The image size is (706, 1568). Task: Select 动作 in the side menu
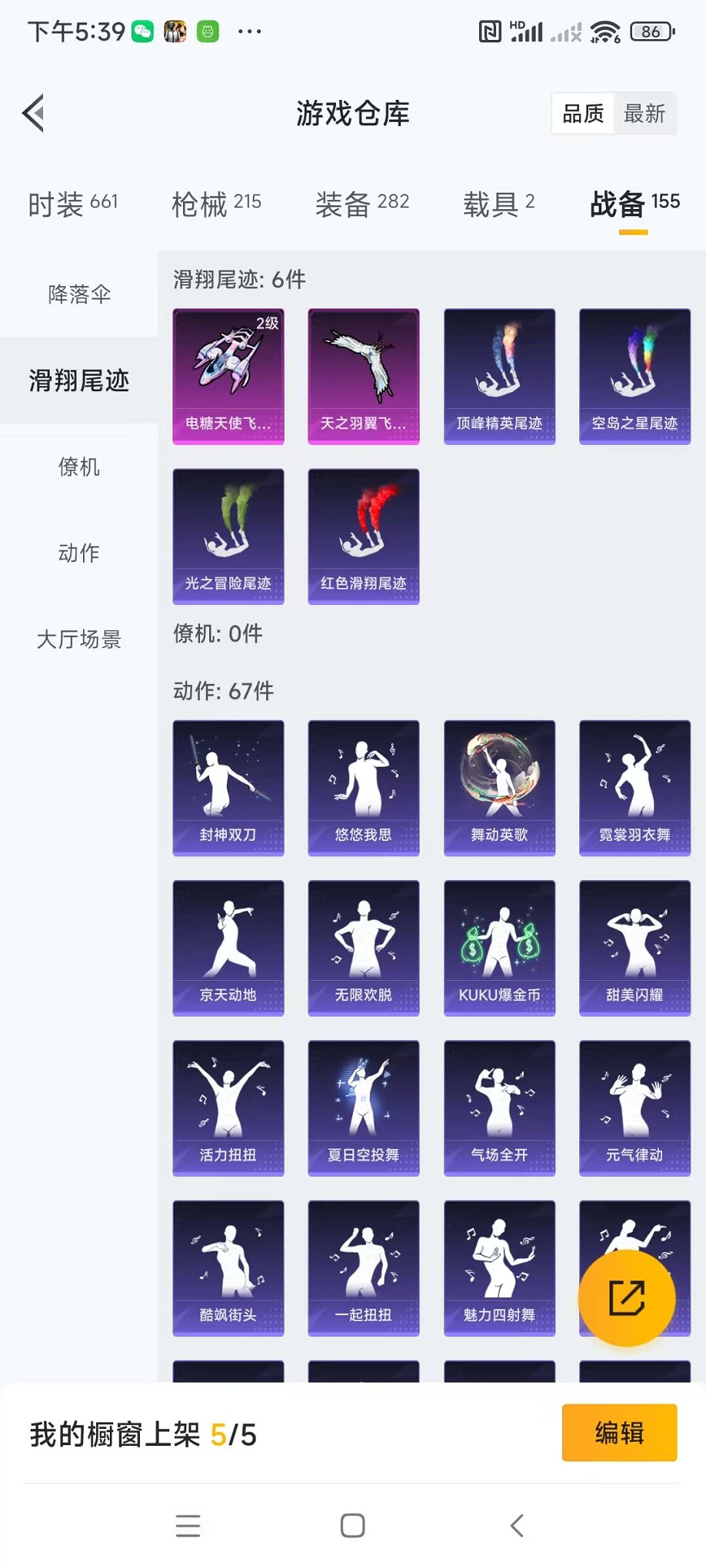coord(79,553)
